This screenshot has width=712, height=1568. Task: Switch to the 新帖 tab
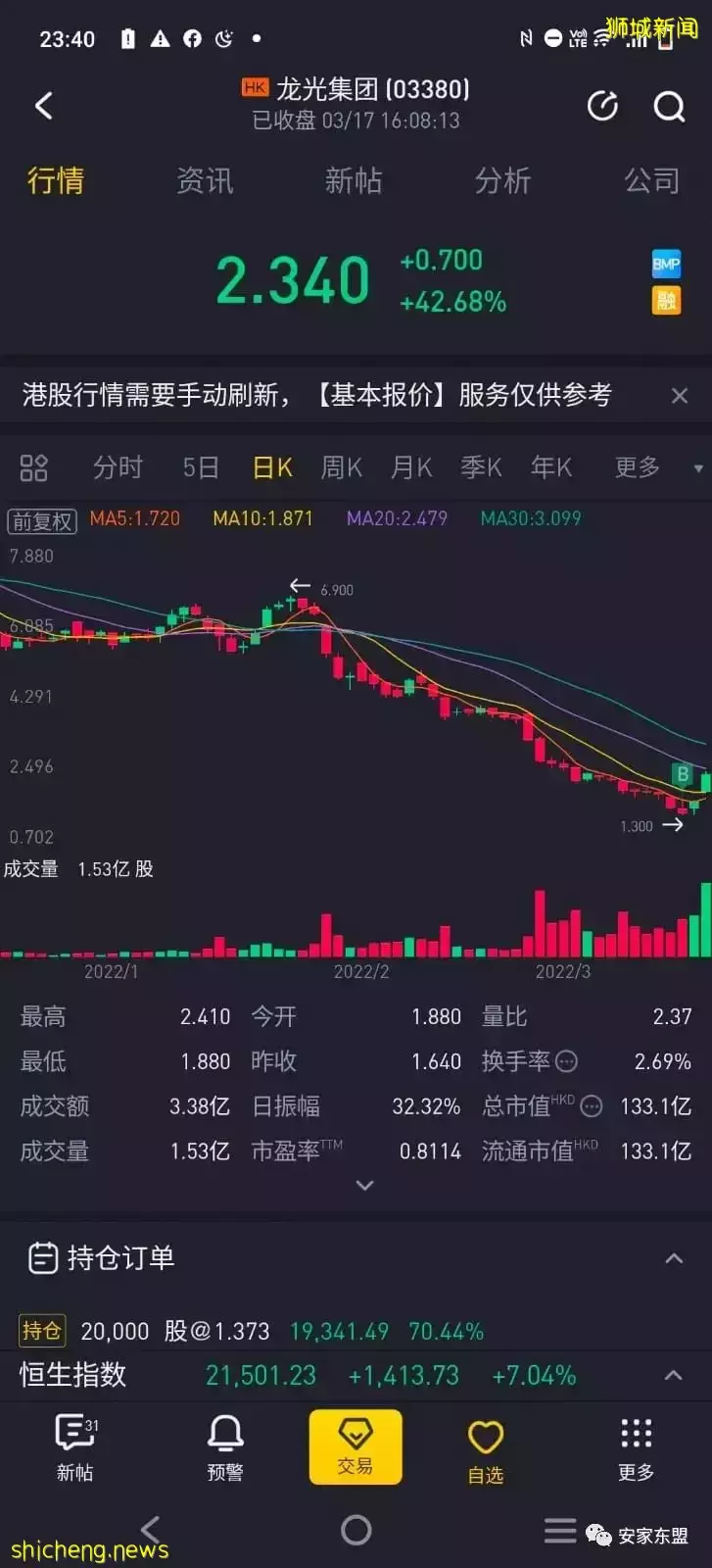(353, 180)
